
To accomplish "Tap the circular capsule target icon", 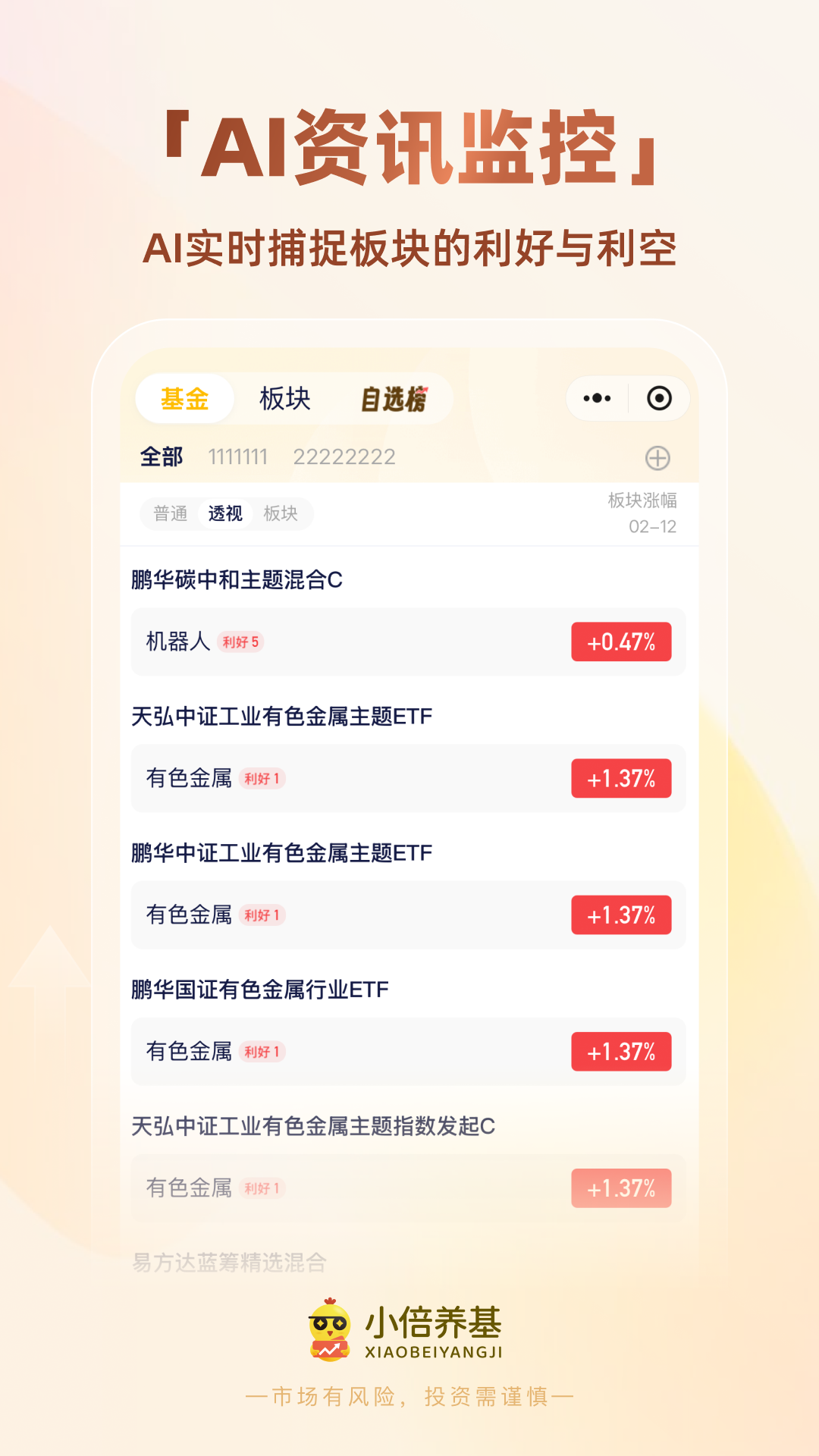I will coord(659,397).
